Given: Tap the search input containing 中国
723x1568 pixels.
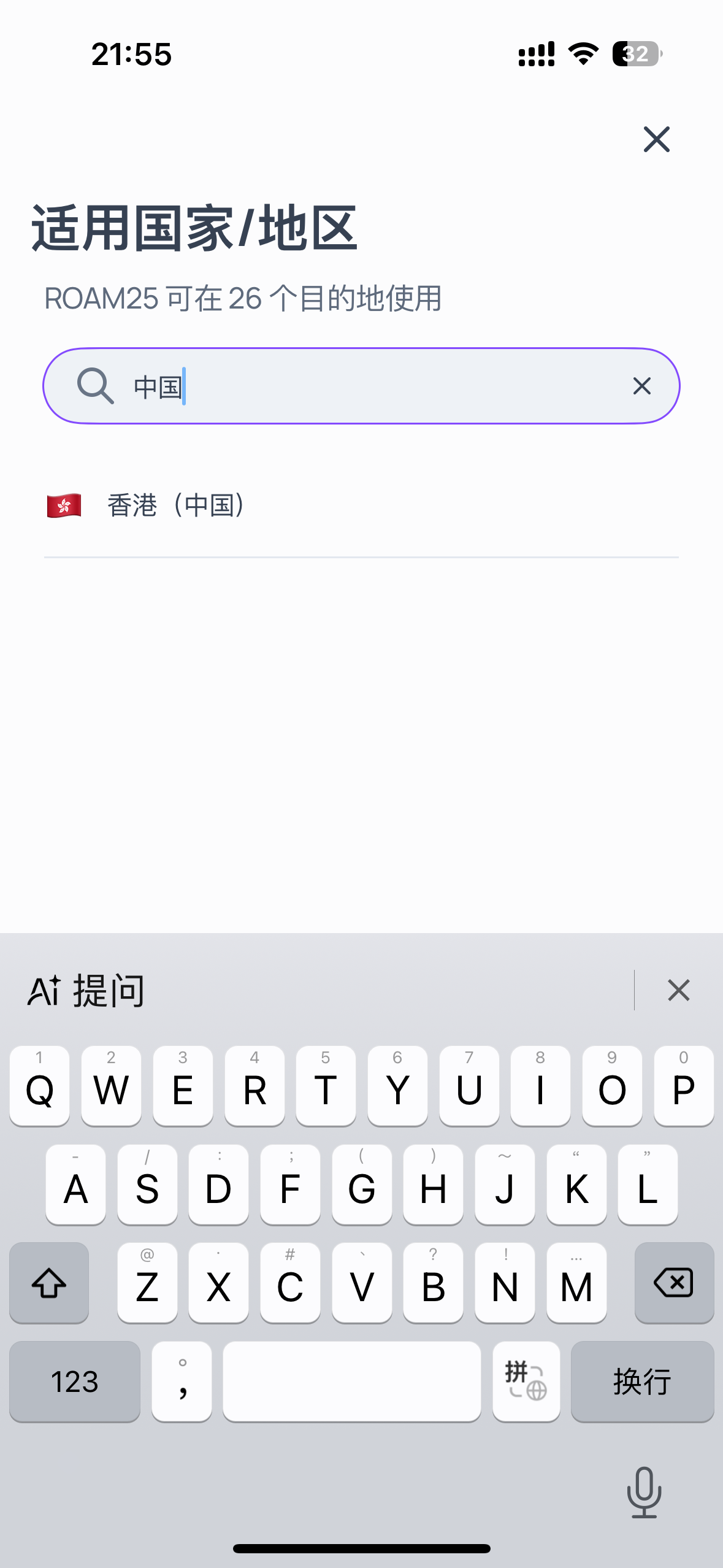Looking at the screenshot, I should [x=362, y=386].
